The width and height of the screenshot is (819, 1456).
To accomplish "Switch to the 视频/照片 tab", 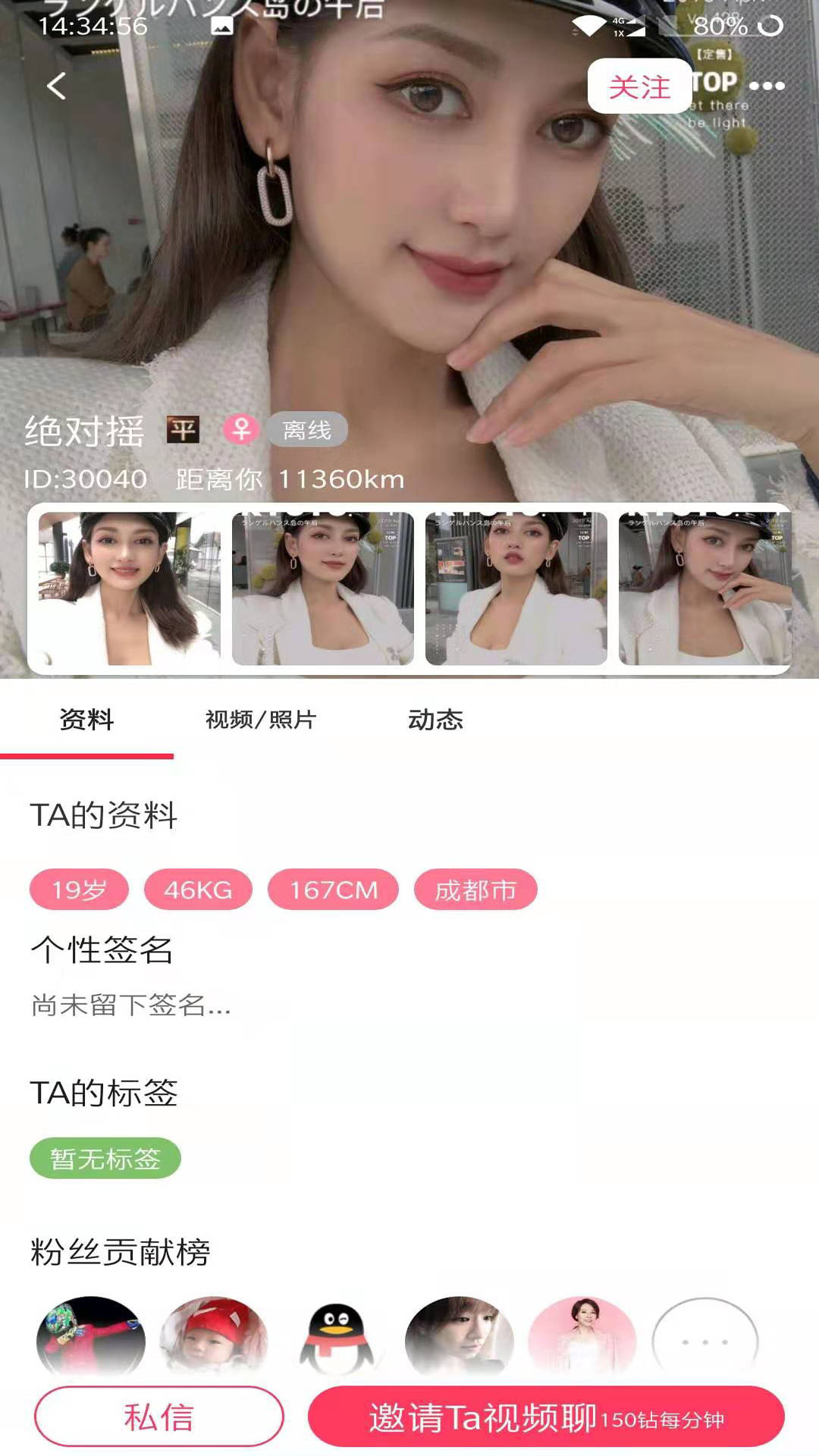I will point(261,719).
